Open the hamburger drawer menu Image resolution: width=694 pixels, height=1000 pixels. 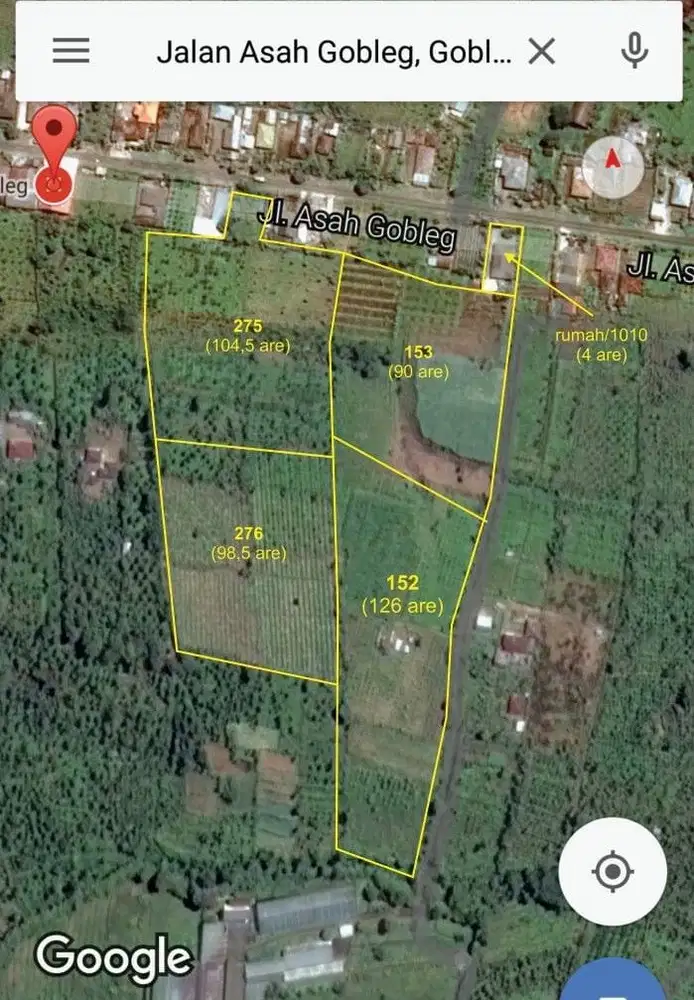pos(71,51)
